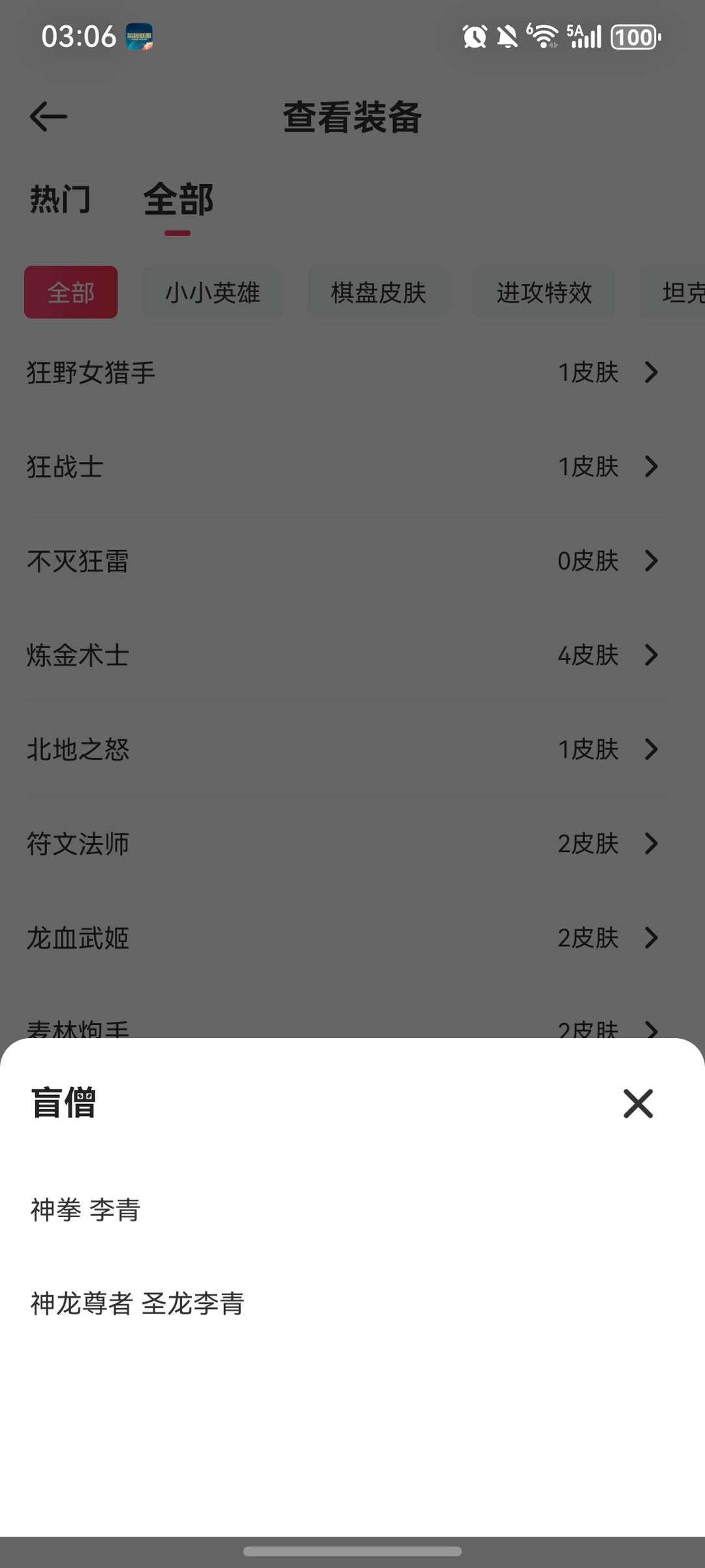Viewport: 705px width, 1568px height.
Task: Expand 炼金术士 to view 4 skins
Action: (x=352, y=655)
